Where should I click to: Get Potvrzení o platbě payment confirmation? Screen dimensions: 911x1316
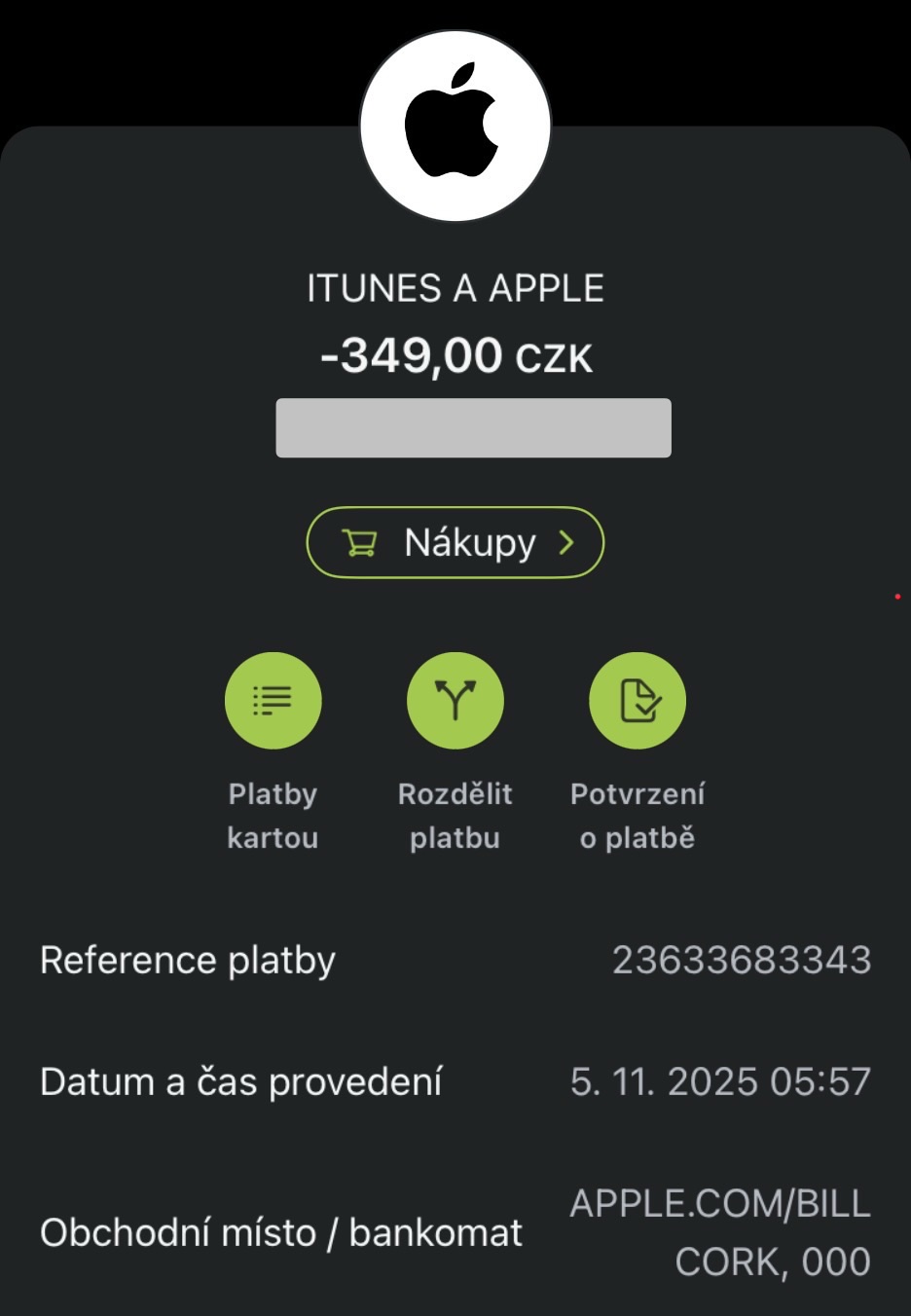pyautogui.click(x=638, y=701)
